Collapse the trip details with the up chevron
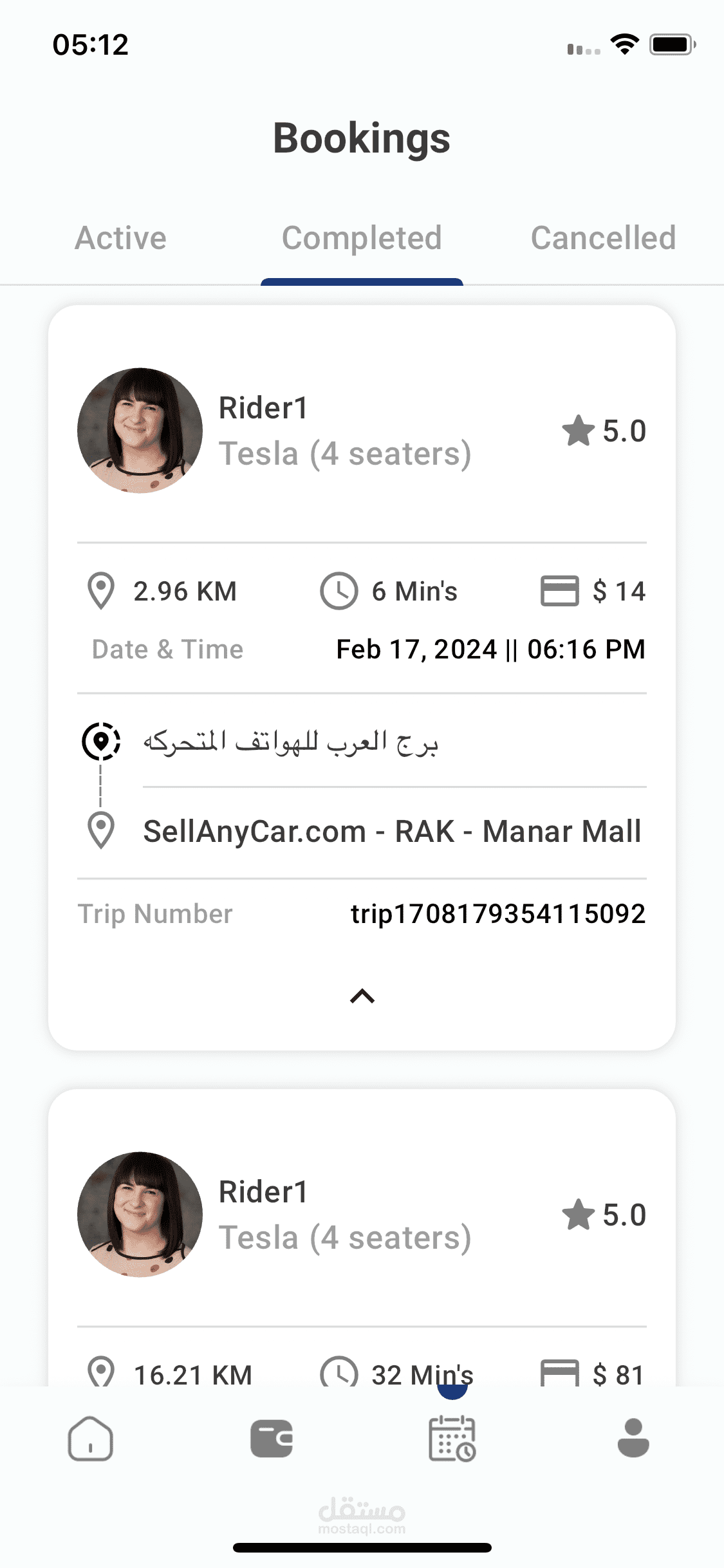 (x=362, y=996)
